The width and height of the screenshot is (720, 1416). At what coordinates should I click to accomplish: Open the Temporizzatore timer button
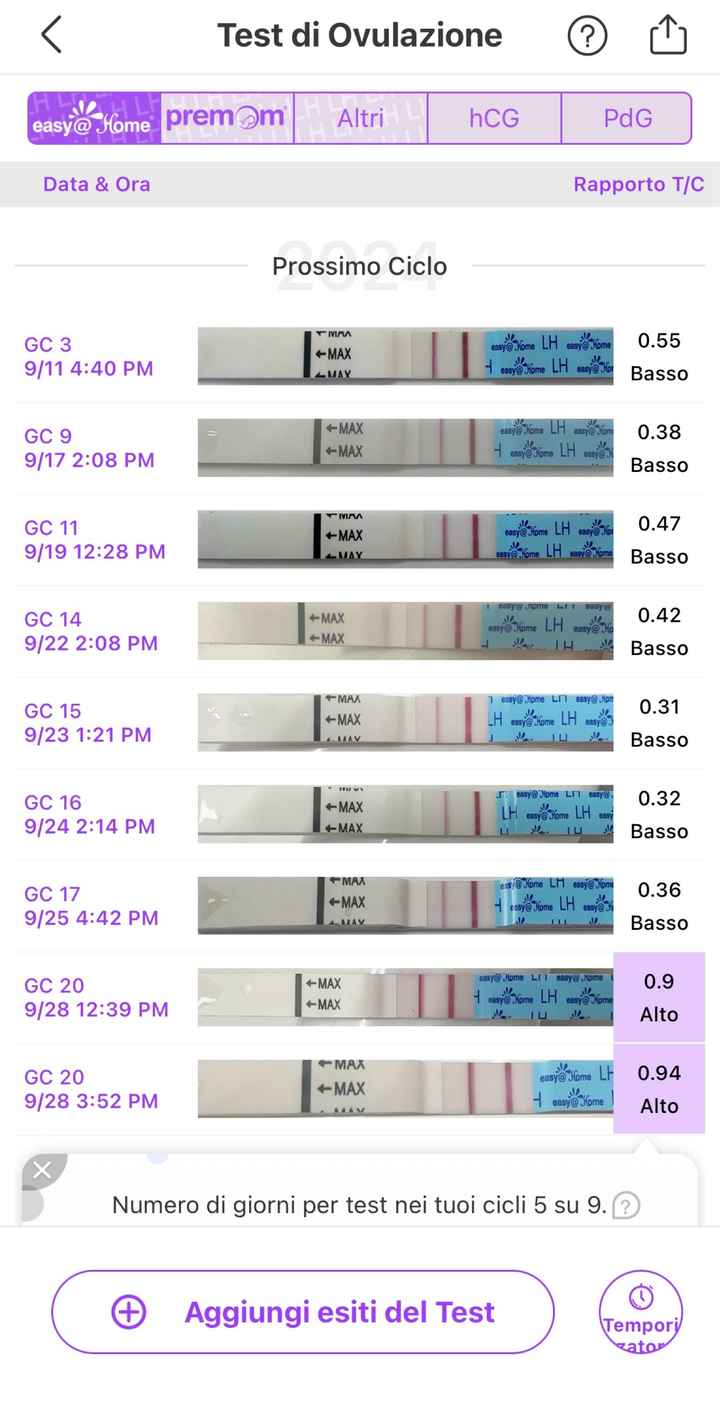[x=640, y=1312]
